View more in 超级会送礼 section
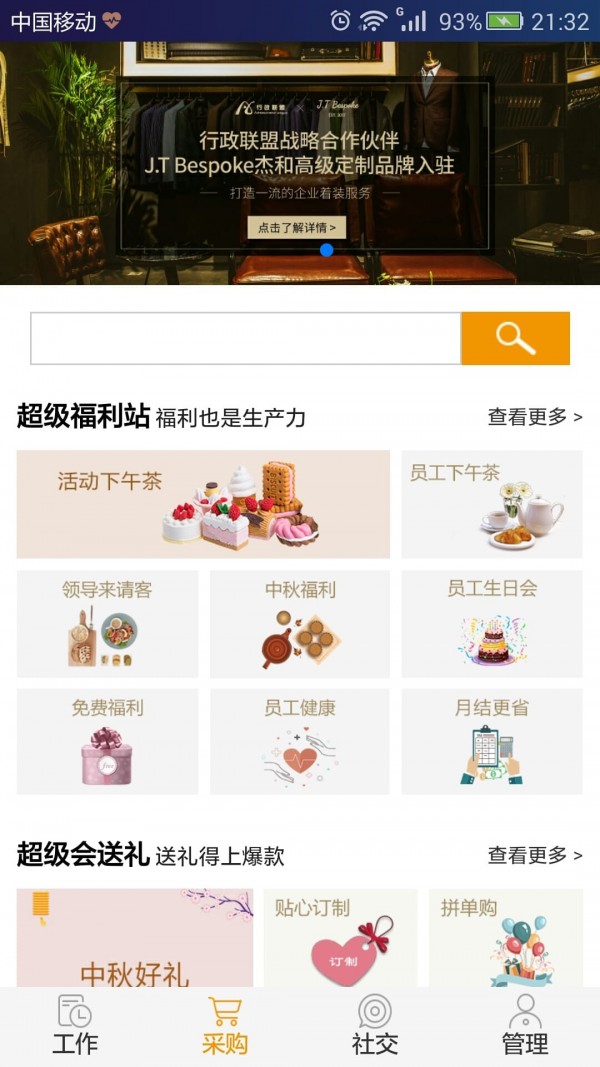This screenshot has height=1067, width=600. tap(534, 855)
